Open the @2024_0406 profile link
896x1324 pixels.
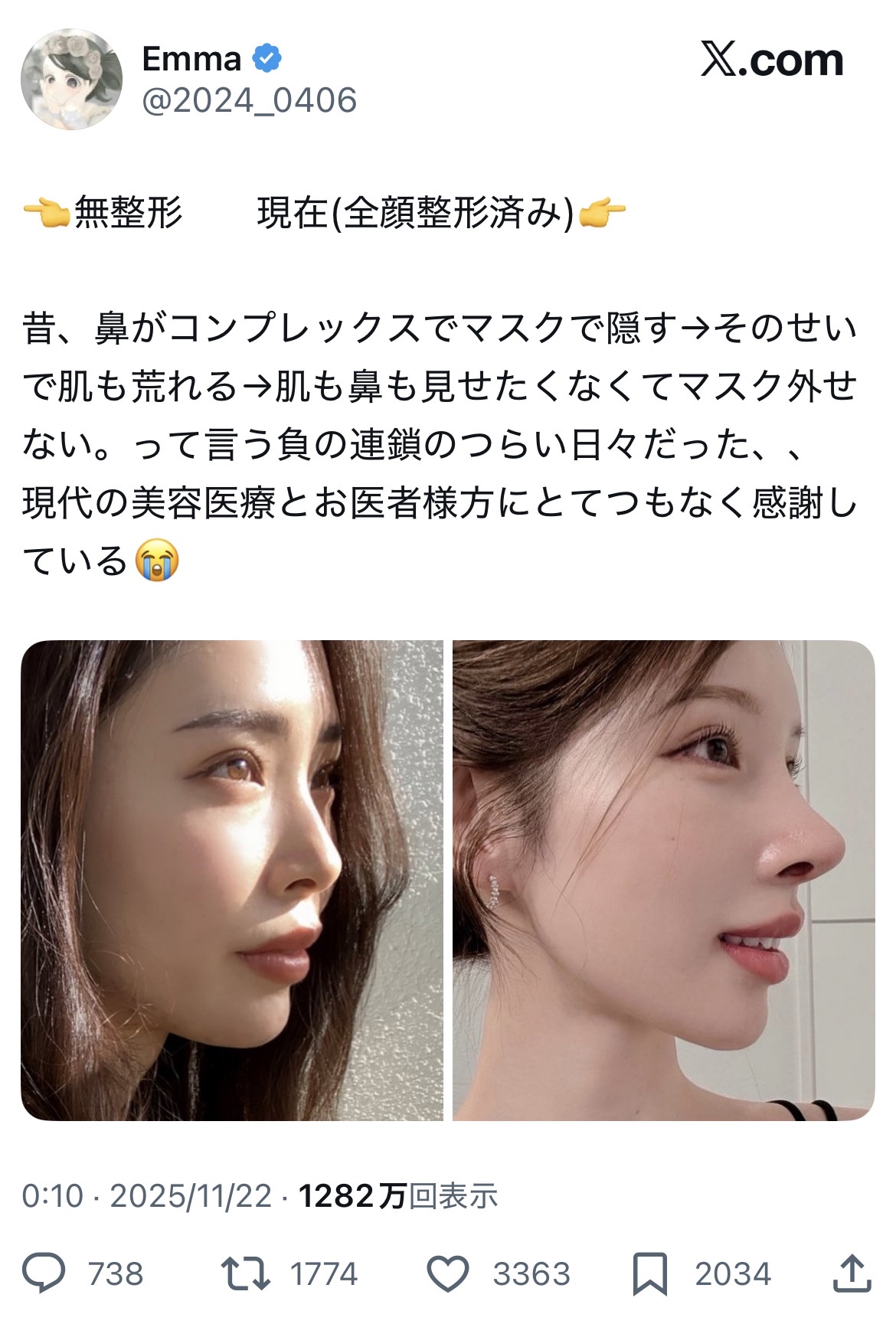click(x=250, y=101)
